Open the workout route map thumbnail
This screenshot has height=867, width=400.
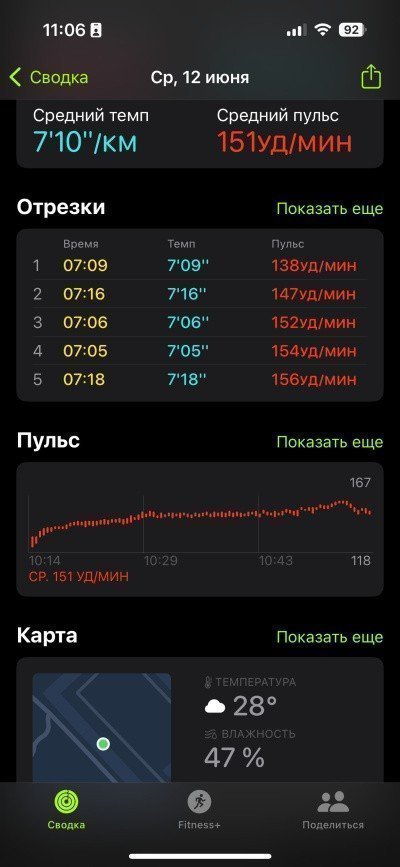[x=102, y=727]
